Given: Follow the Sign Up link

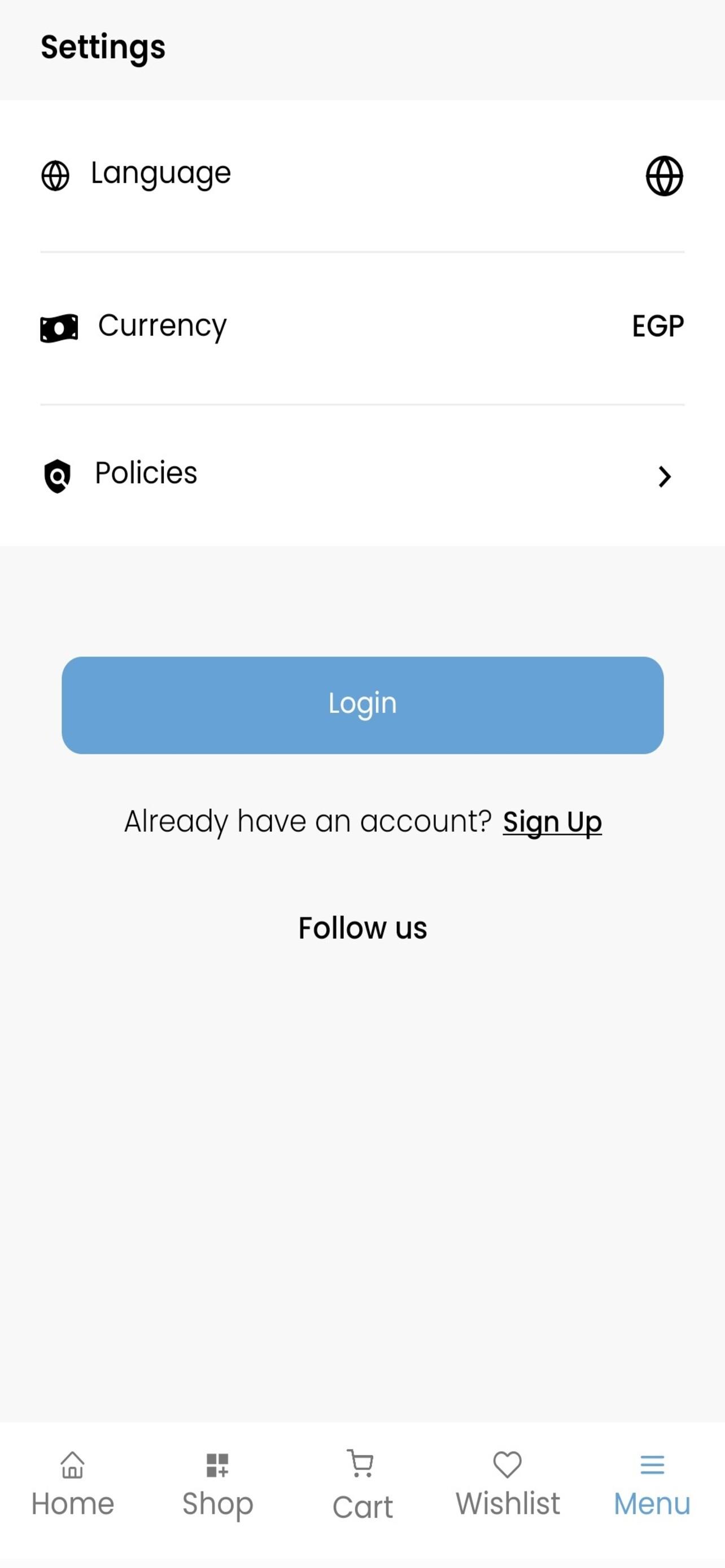Looking at the screenshot, I should [x=552, y=822].
